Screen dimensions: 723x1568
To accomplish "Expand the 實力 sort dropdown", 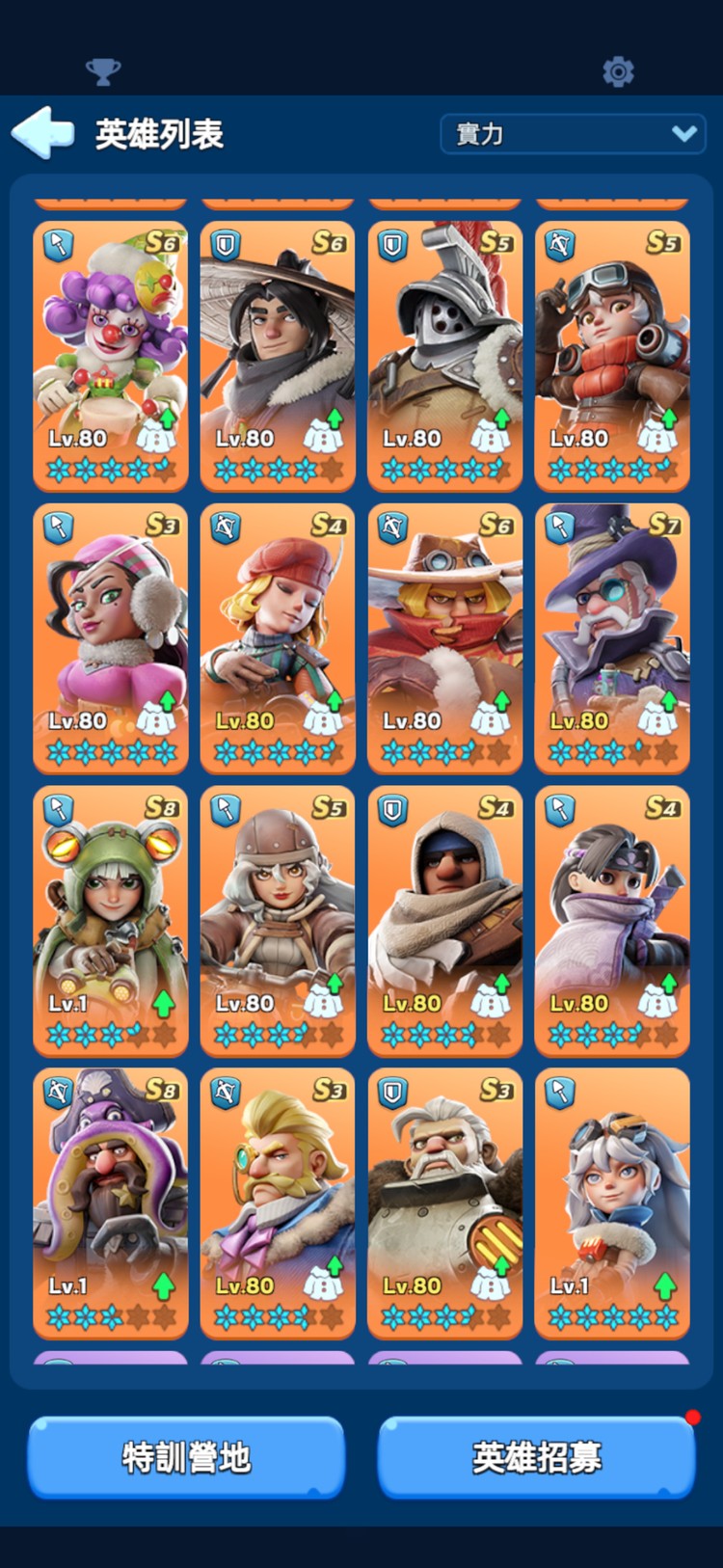I will [x=573, y=134].
